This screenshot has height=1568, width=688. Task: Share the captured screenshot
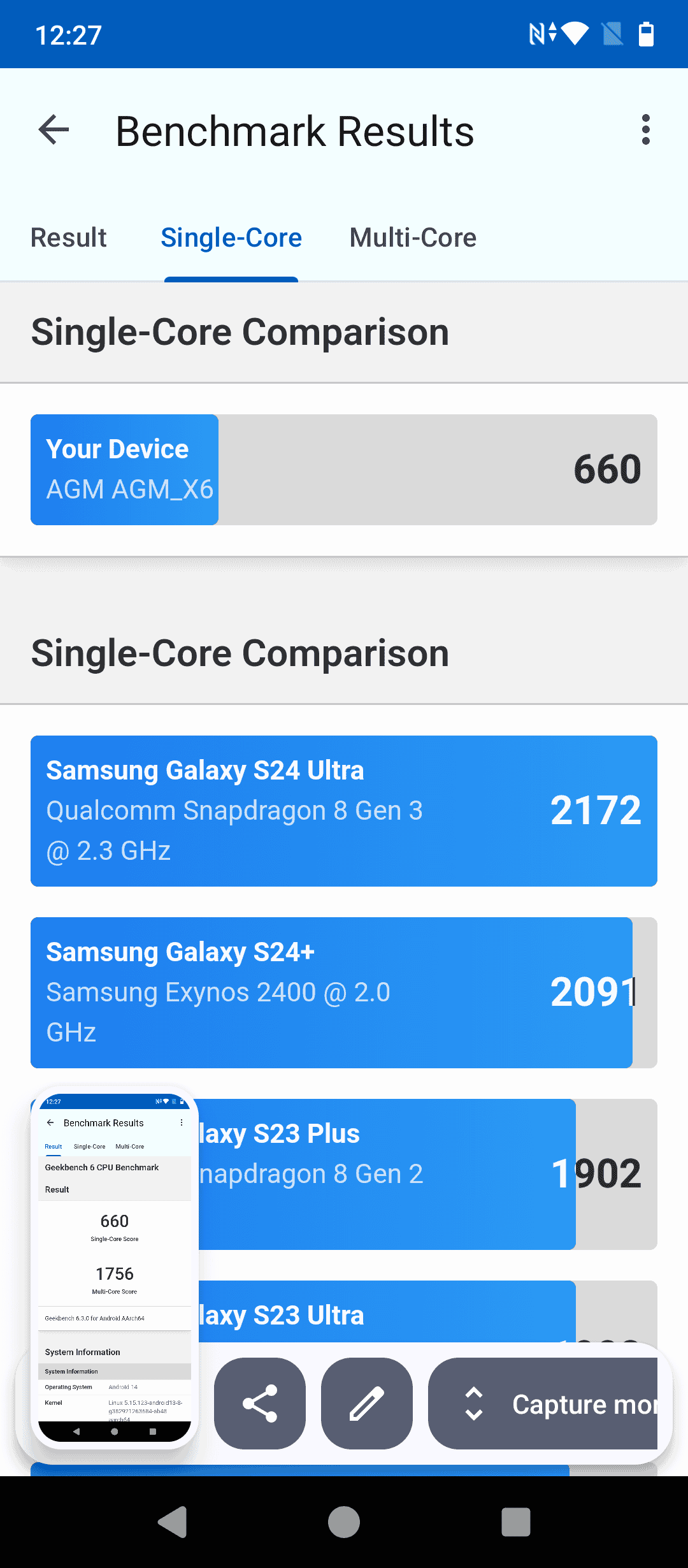coord(260,1404)
